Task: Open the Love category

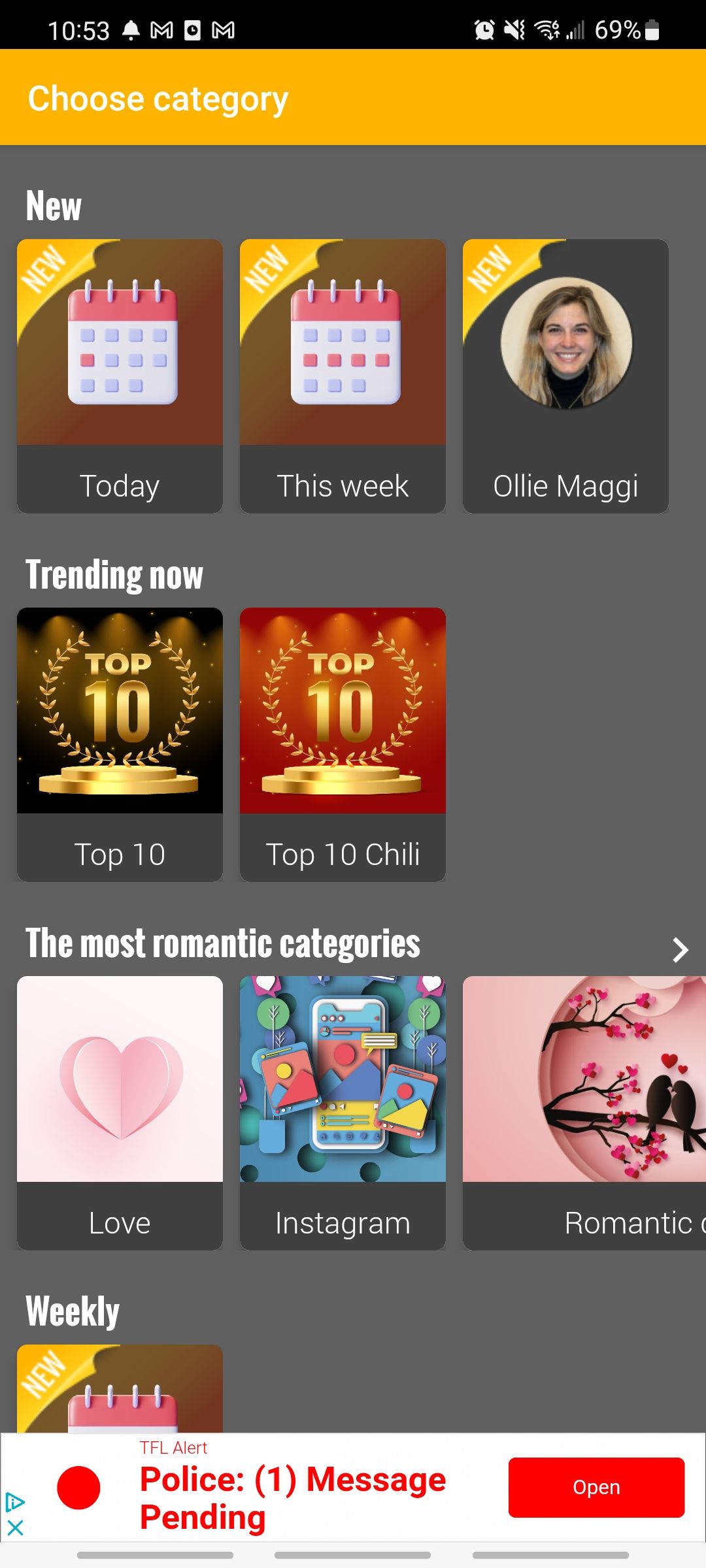Action: click(120, 1113)
